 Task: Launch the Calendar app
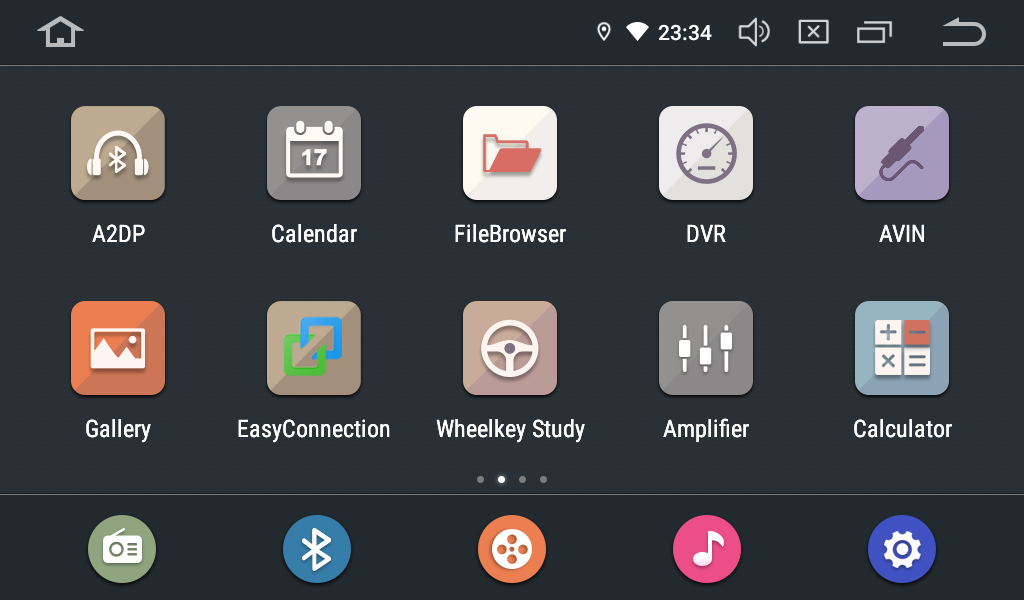(314, 153)
